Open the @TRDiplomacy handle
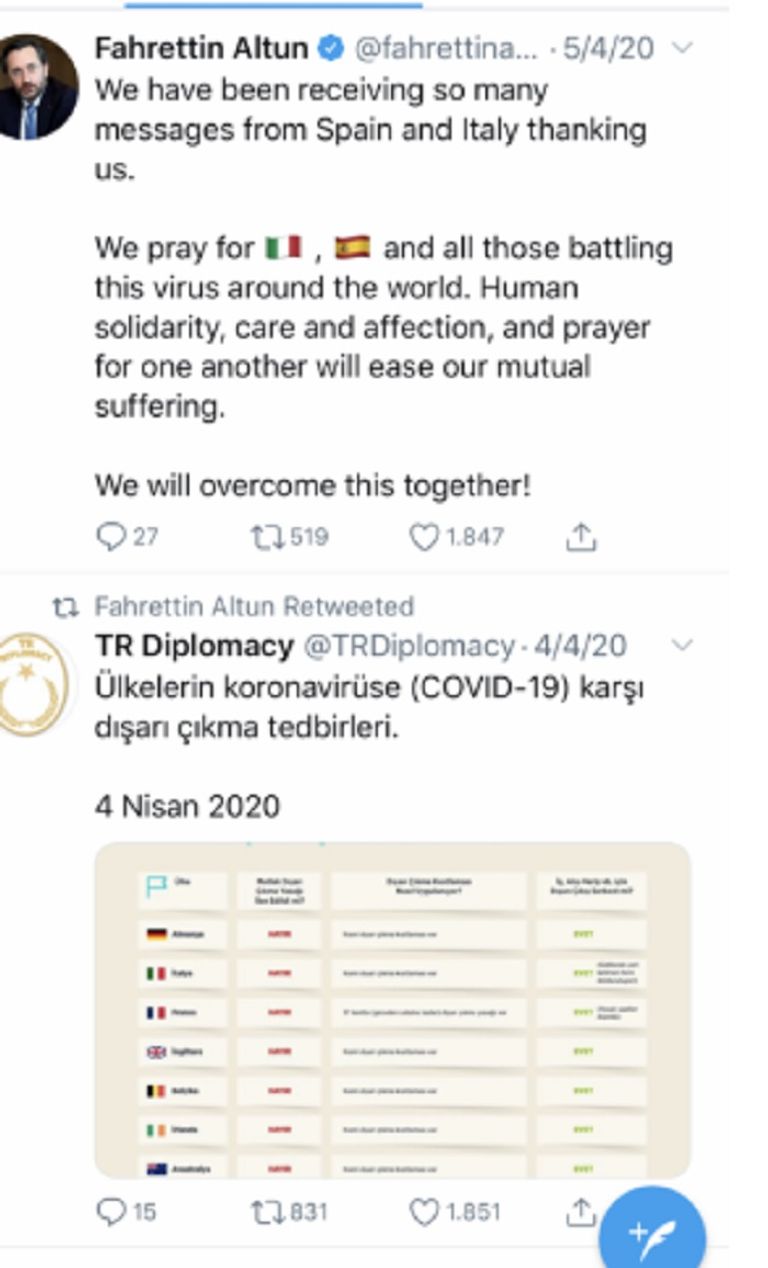 407,647
